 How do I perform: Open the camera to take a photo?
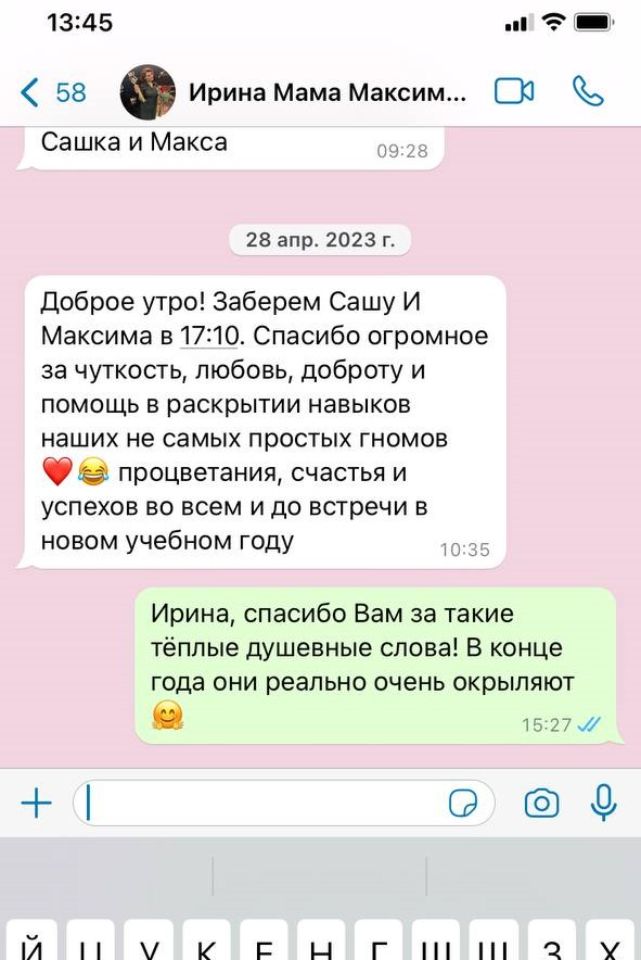click(x=542, y=802)
